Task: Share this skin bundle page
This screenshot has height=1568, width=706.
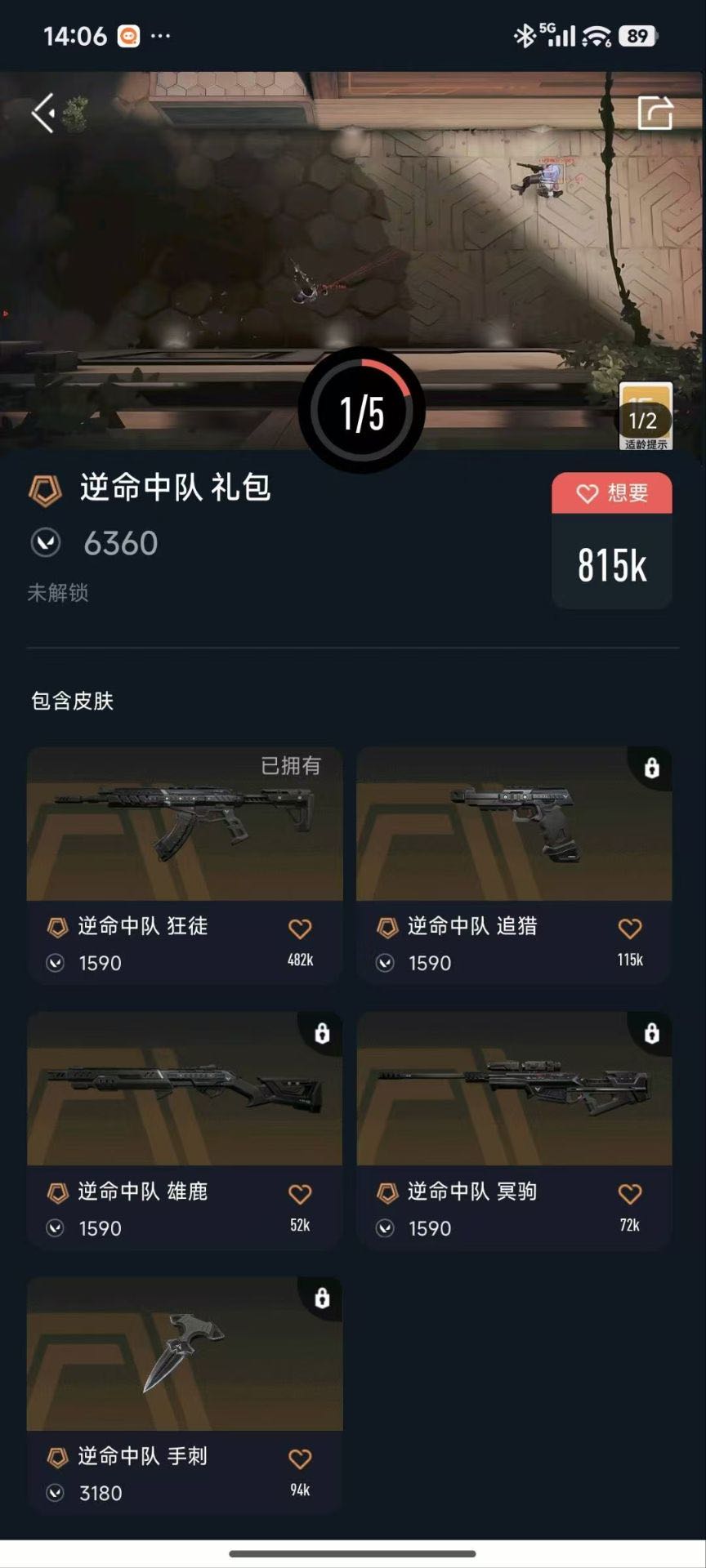Action: coord(655,113)
